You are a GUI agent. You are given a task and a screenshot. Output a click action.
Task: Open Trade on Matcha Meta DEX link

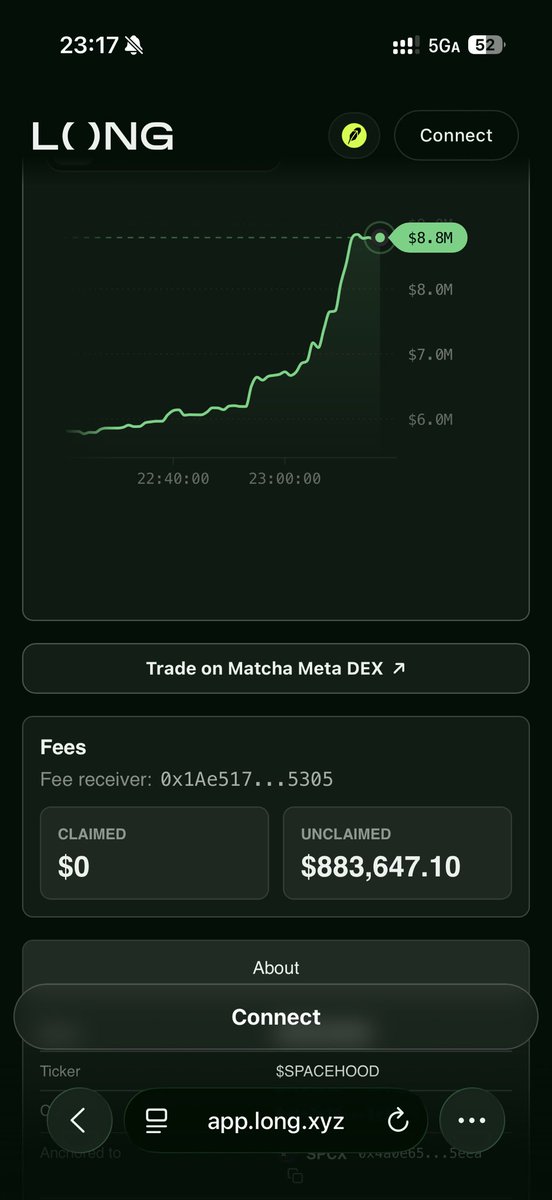tap(276, 668)
